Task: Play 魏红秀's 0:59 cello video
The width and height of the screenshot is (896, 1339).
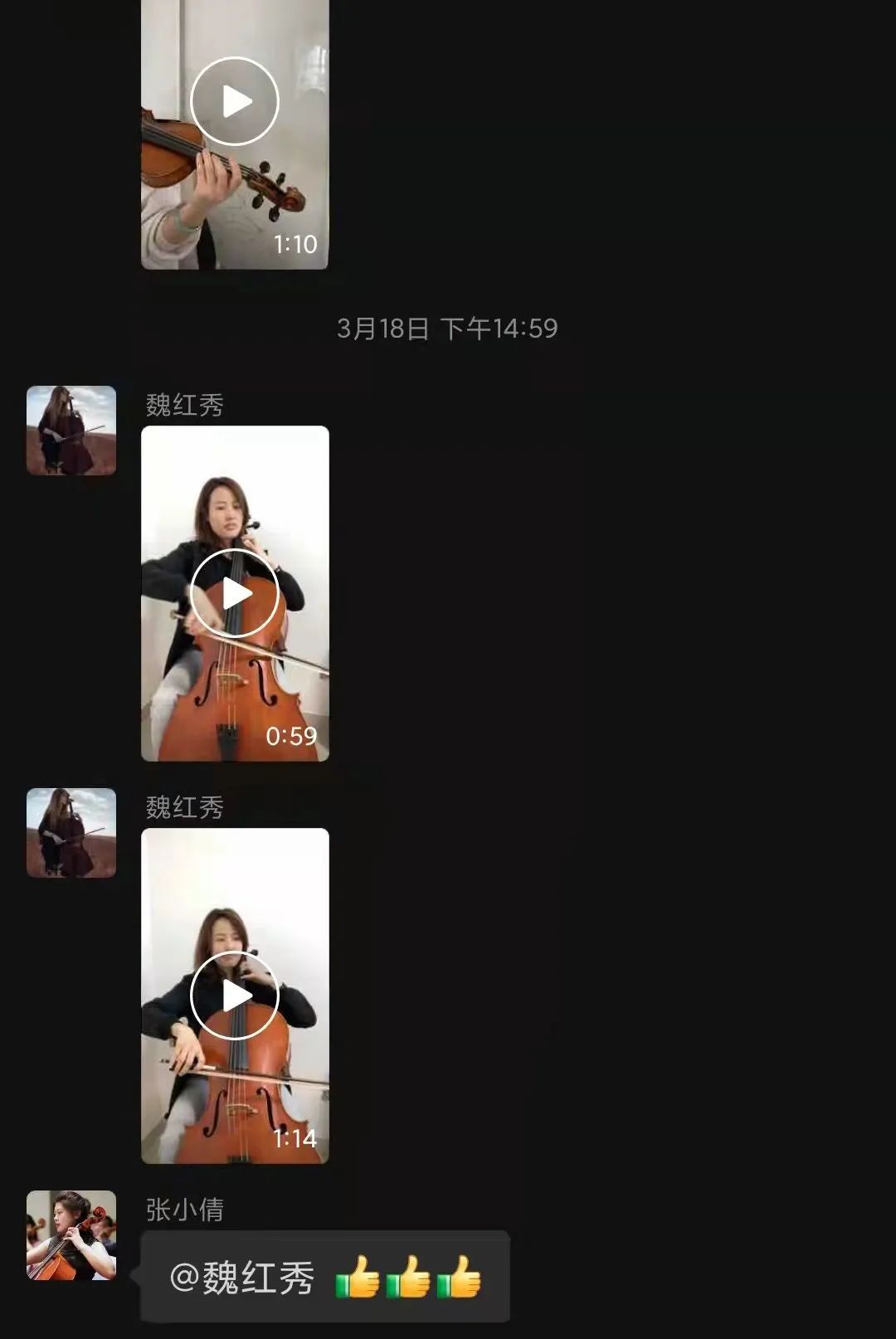Action: [235, 593]
